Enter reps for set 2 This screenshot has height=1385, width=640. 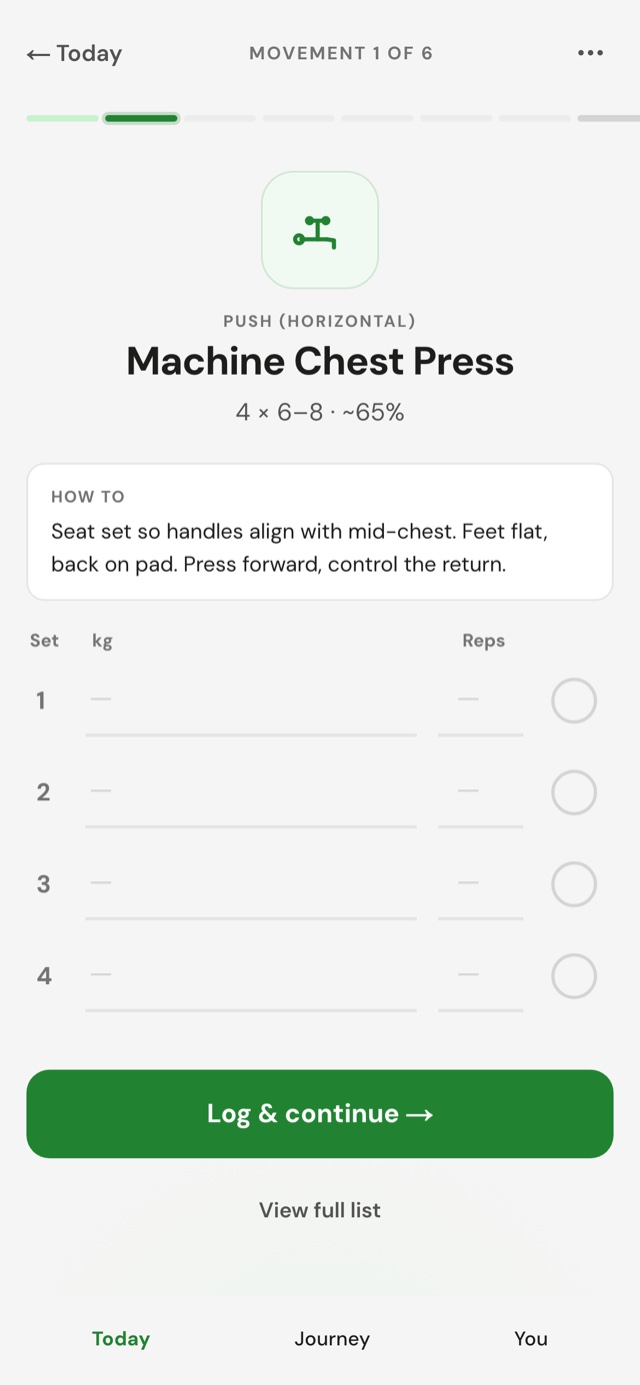[x=480, y=793]
